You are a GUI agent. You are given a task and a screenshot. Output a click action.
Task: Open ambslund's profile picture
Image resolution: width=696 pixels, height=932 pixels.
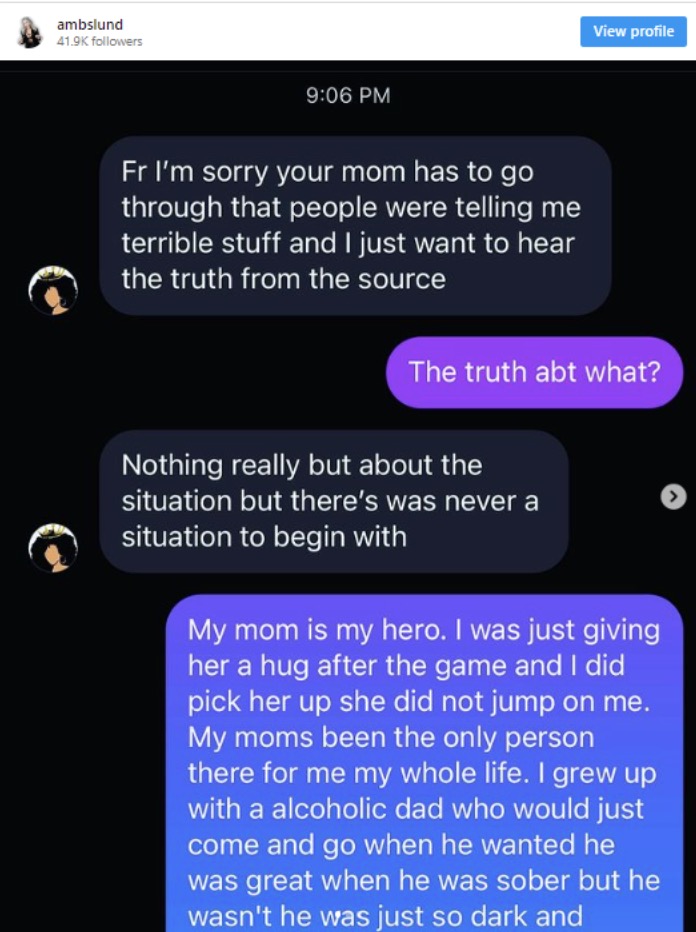[x=30, y=32]
